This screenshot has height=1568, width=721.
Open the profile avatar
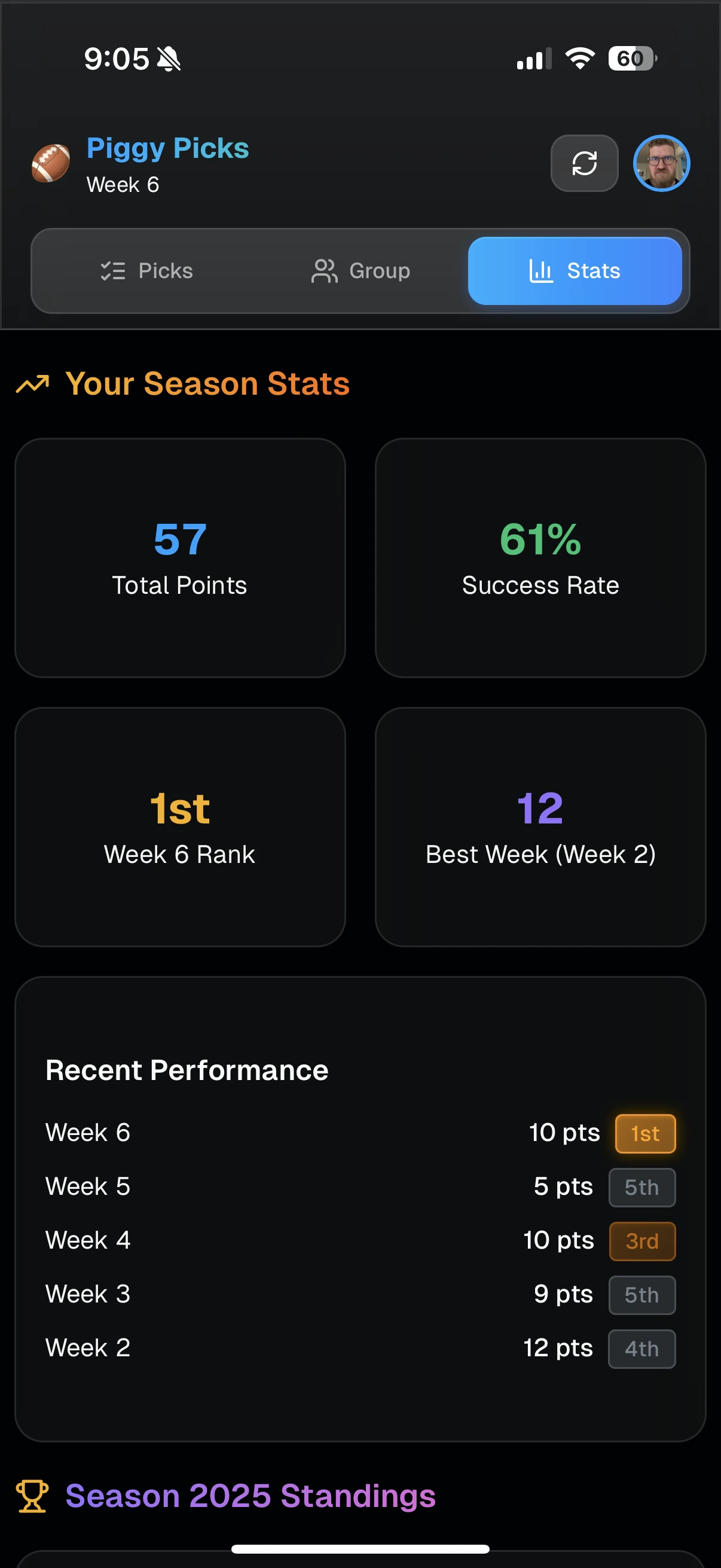click(x=661, y=163)
